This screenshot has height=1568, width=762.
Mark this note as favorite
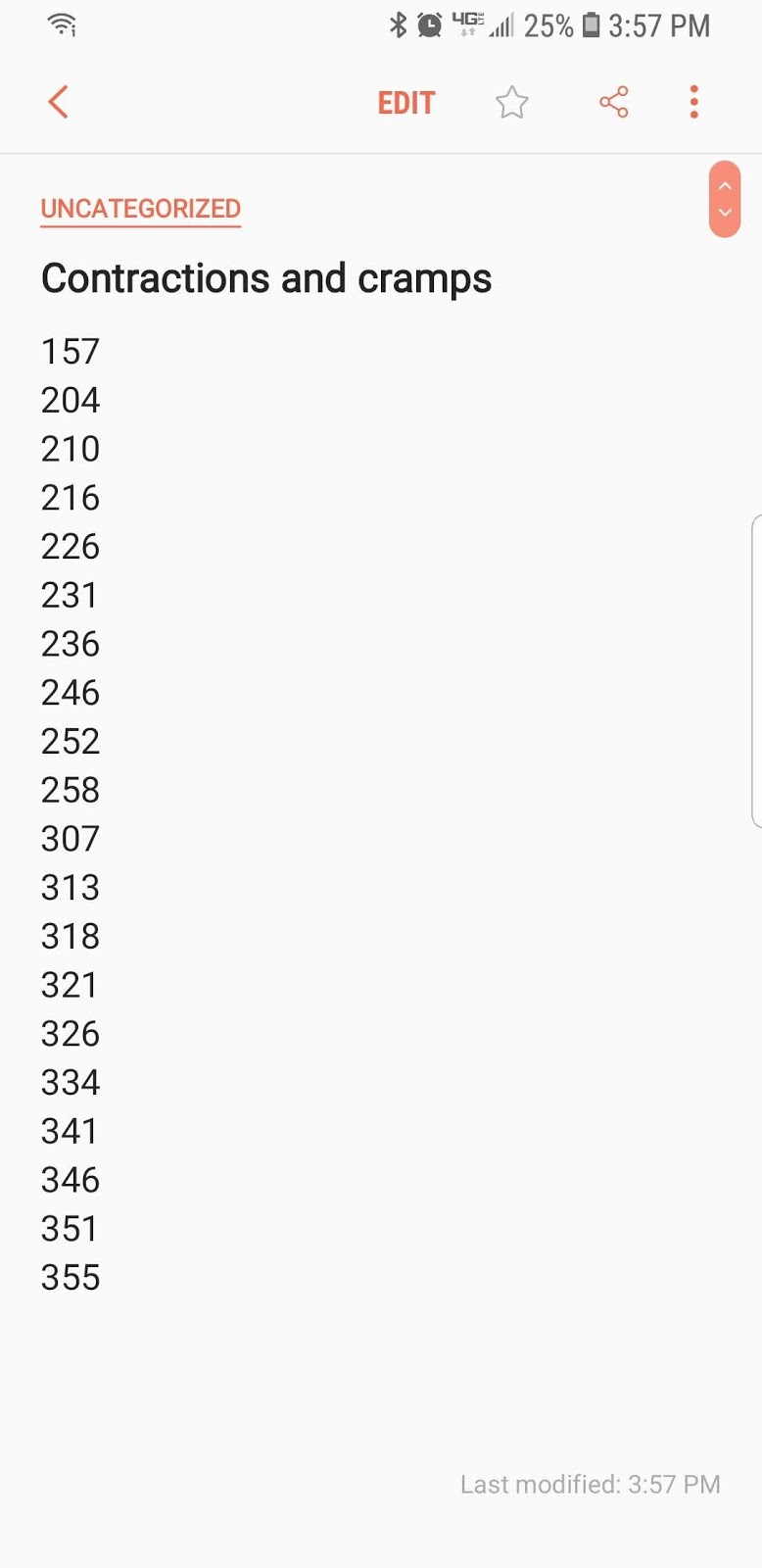click(x=511, y=102)
